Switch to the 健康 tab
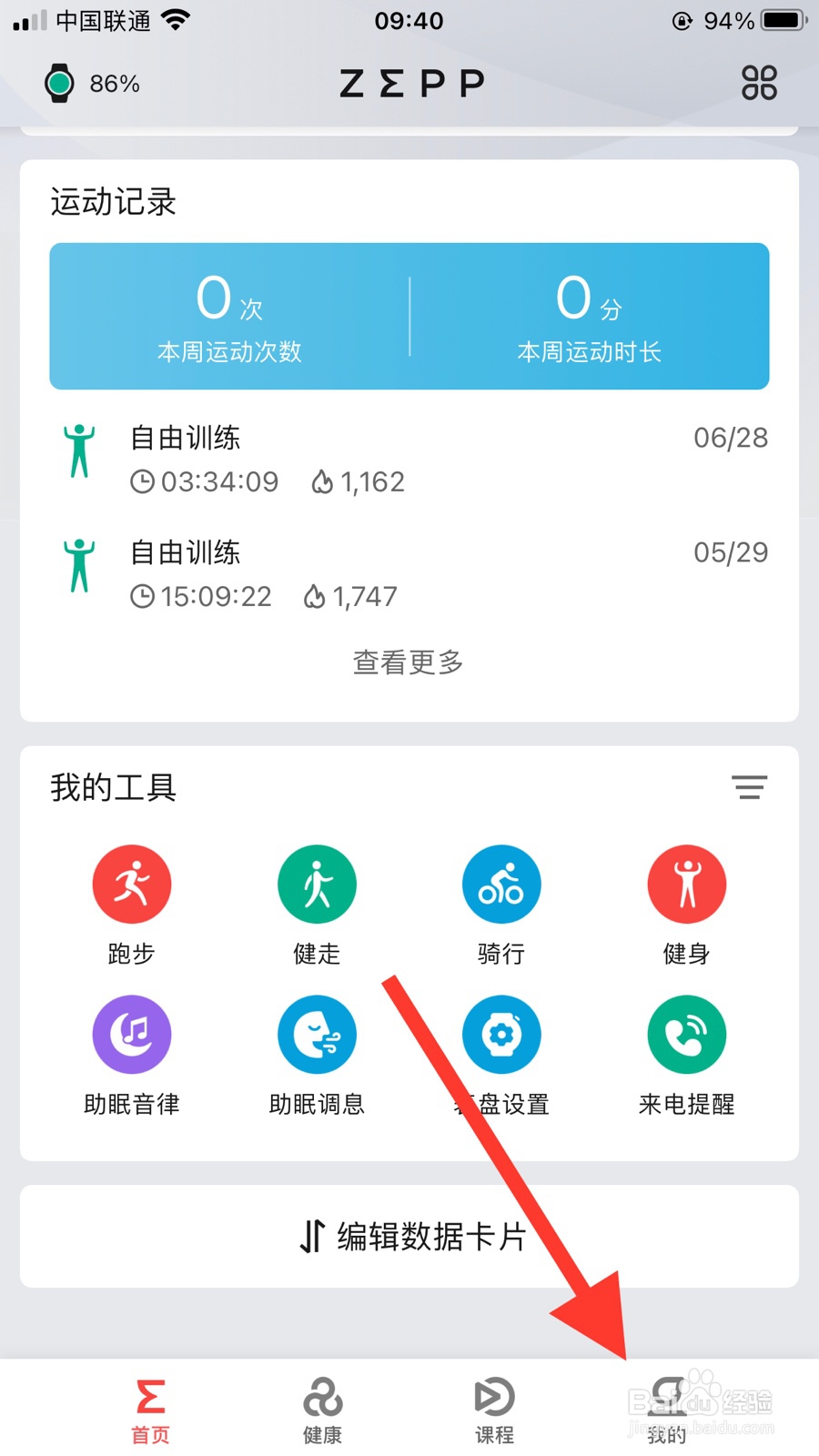 pyautogui.click(x=320, y=1406)
